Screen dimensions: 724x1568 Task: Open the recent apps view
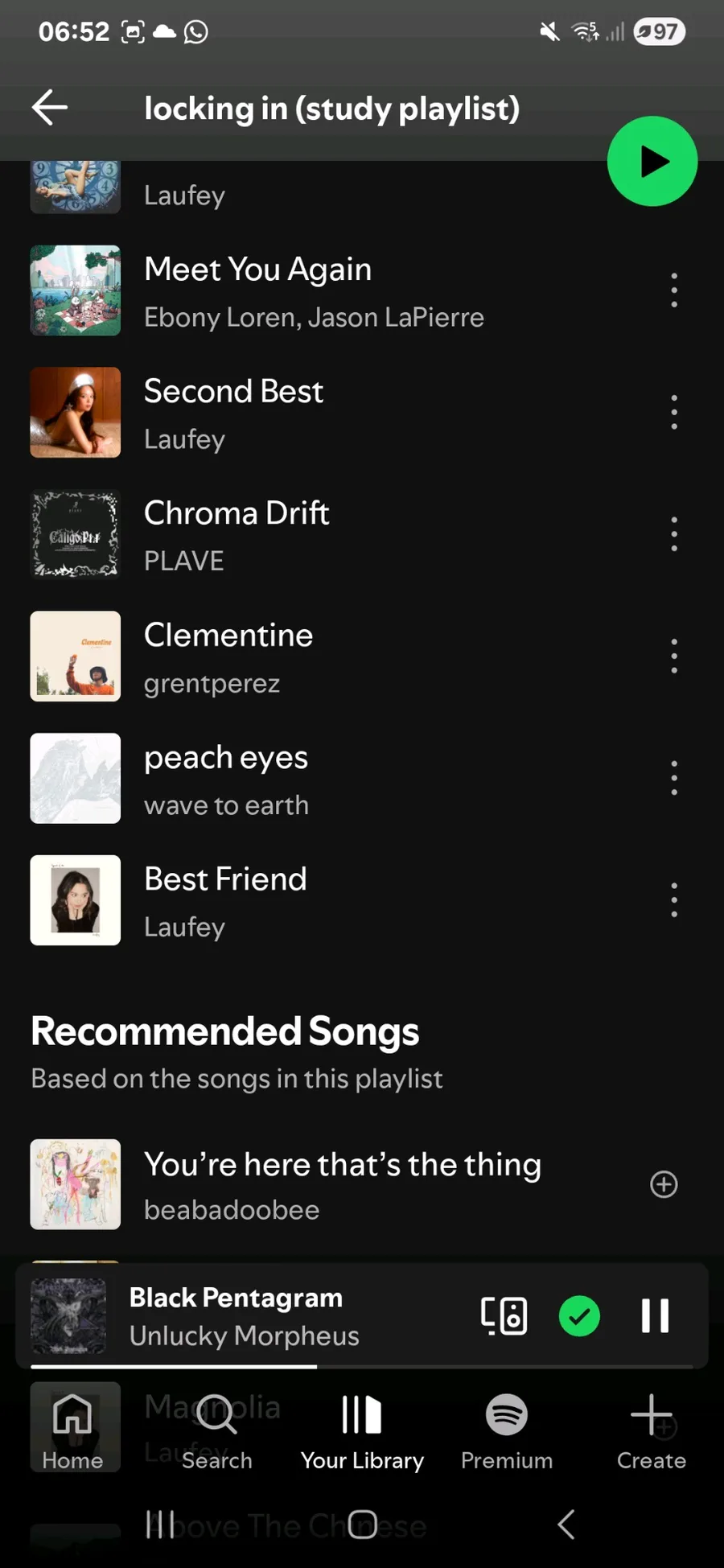point(160,1524)
